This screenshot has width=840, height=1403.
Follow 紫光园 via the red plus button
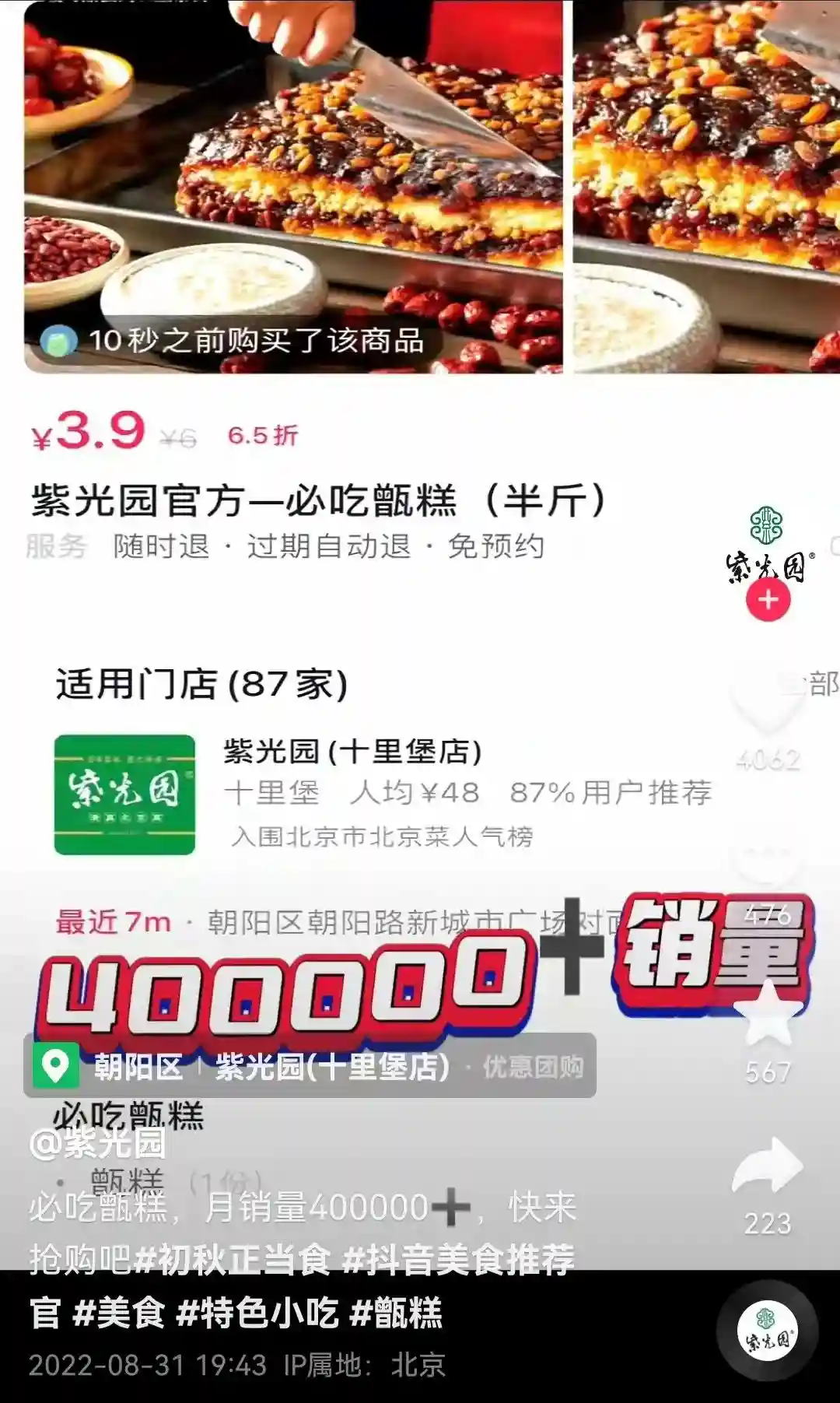(768, 601)
